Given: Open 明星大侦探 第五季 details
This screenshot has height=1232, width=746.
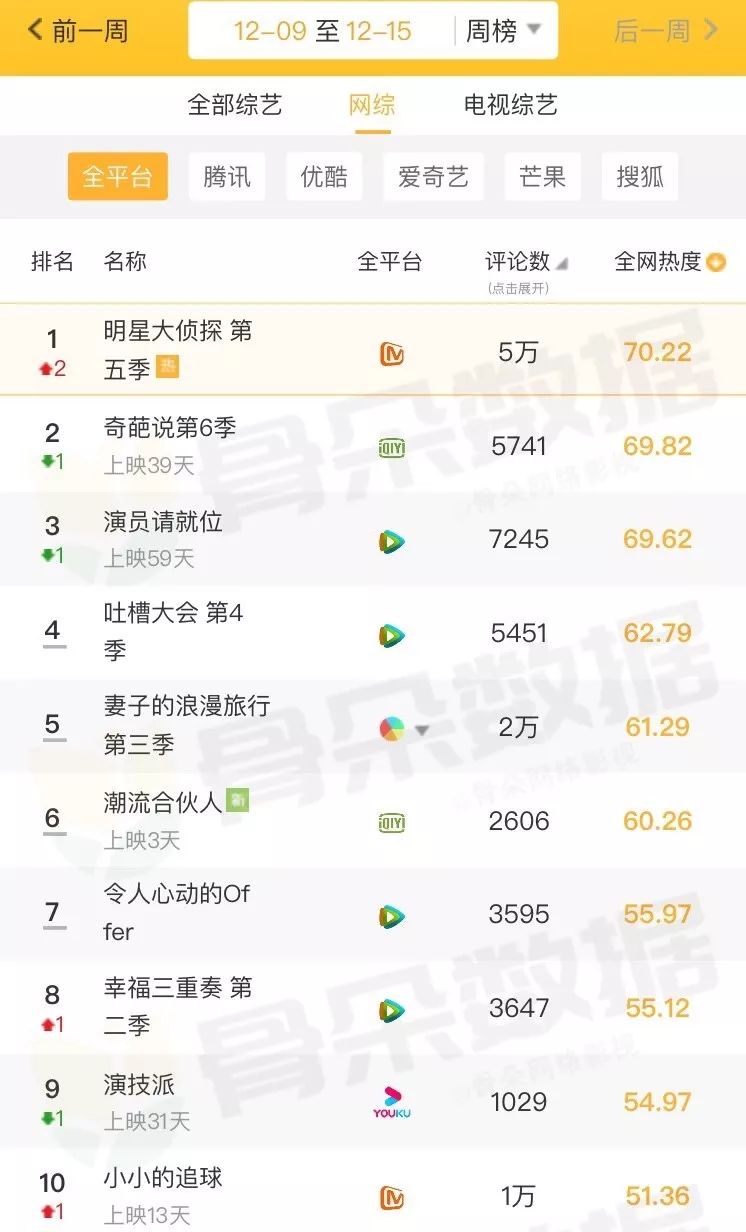Looking at the screenshot, I should pos(178,349).
